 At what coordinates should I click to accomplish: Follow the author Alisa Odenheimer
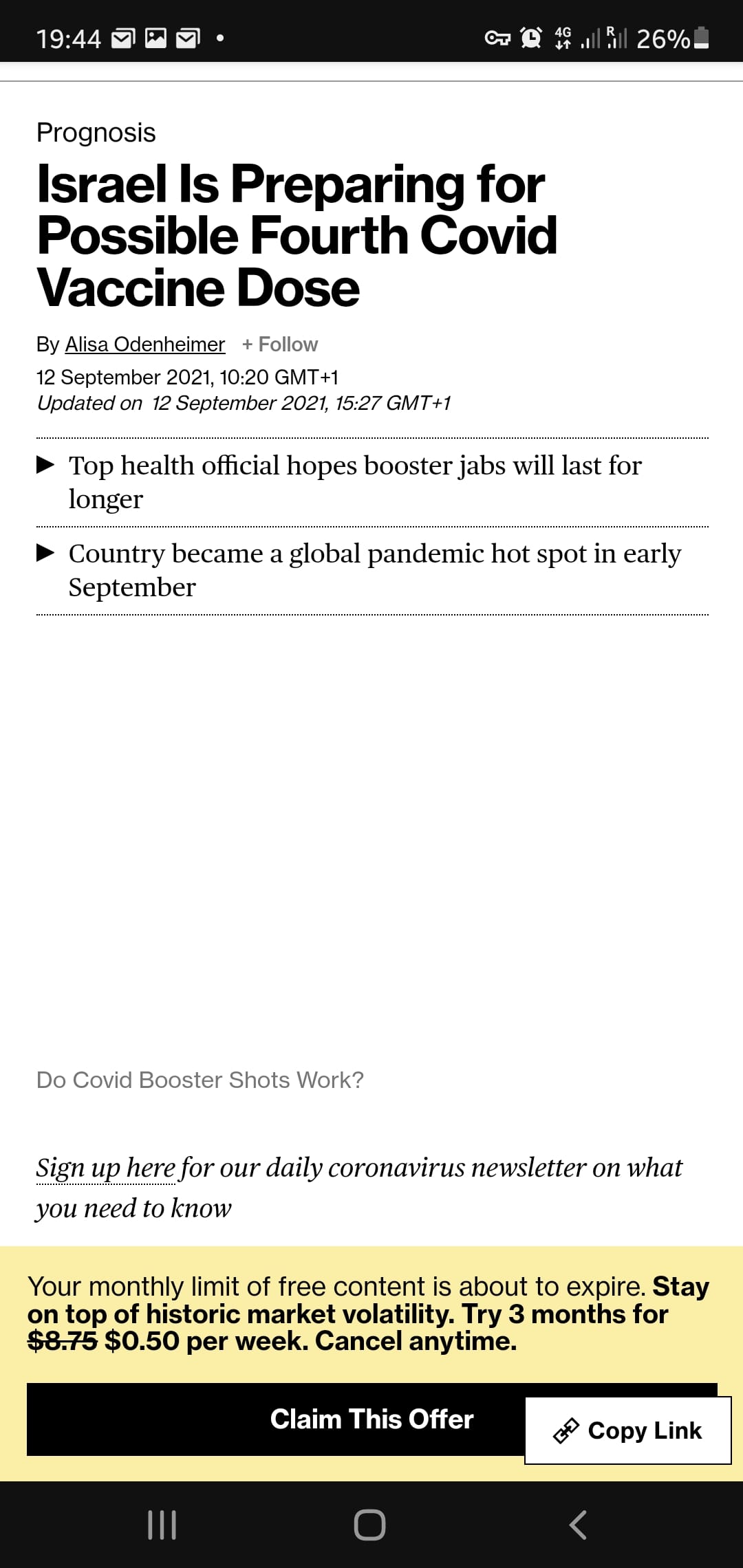[x=280, y=344]
